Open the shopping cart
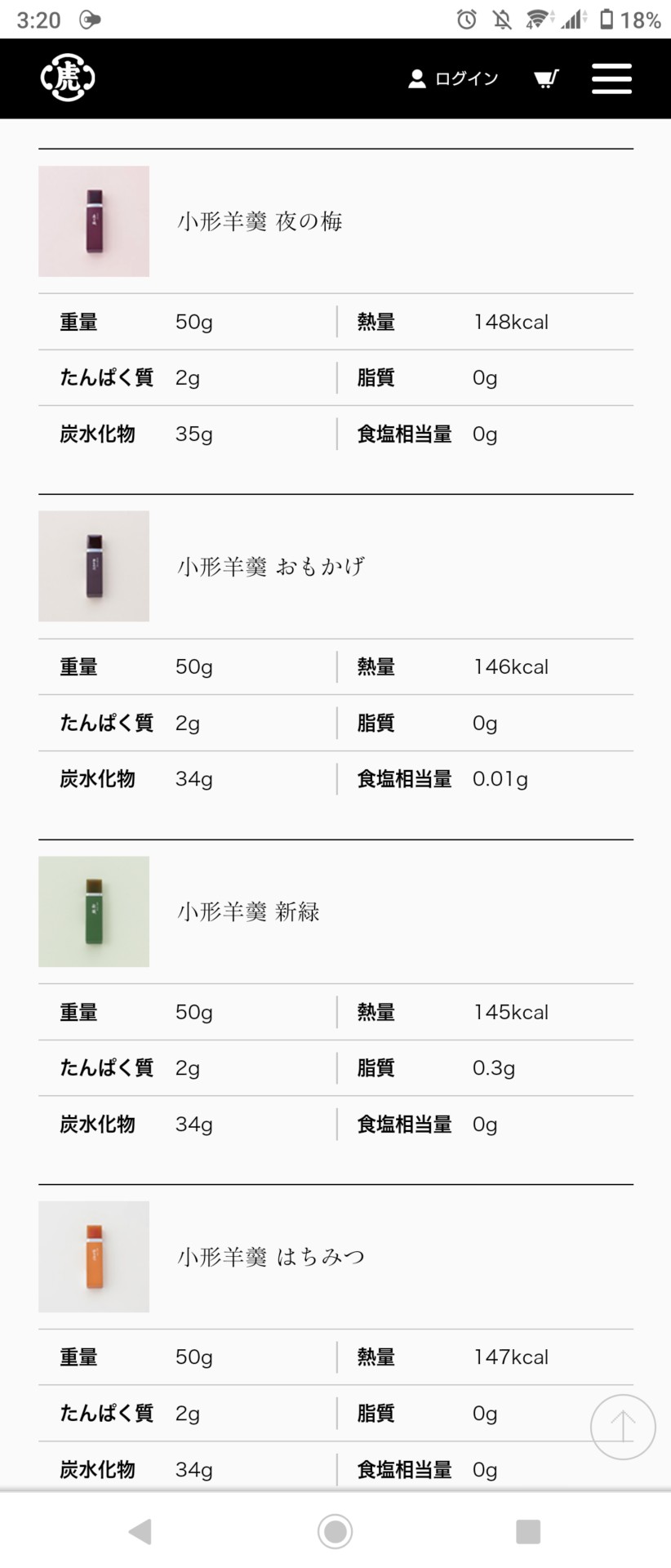Image resolution: width=671 pixels, height=1568 pixels. pyautogui.click(x=546, y=78)
